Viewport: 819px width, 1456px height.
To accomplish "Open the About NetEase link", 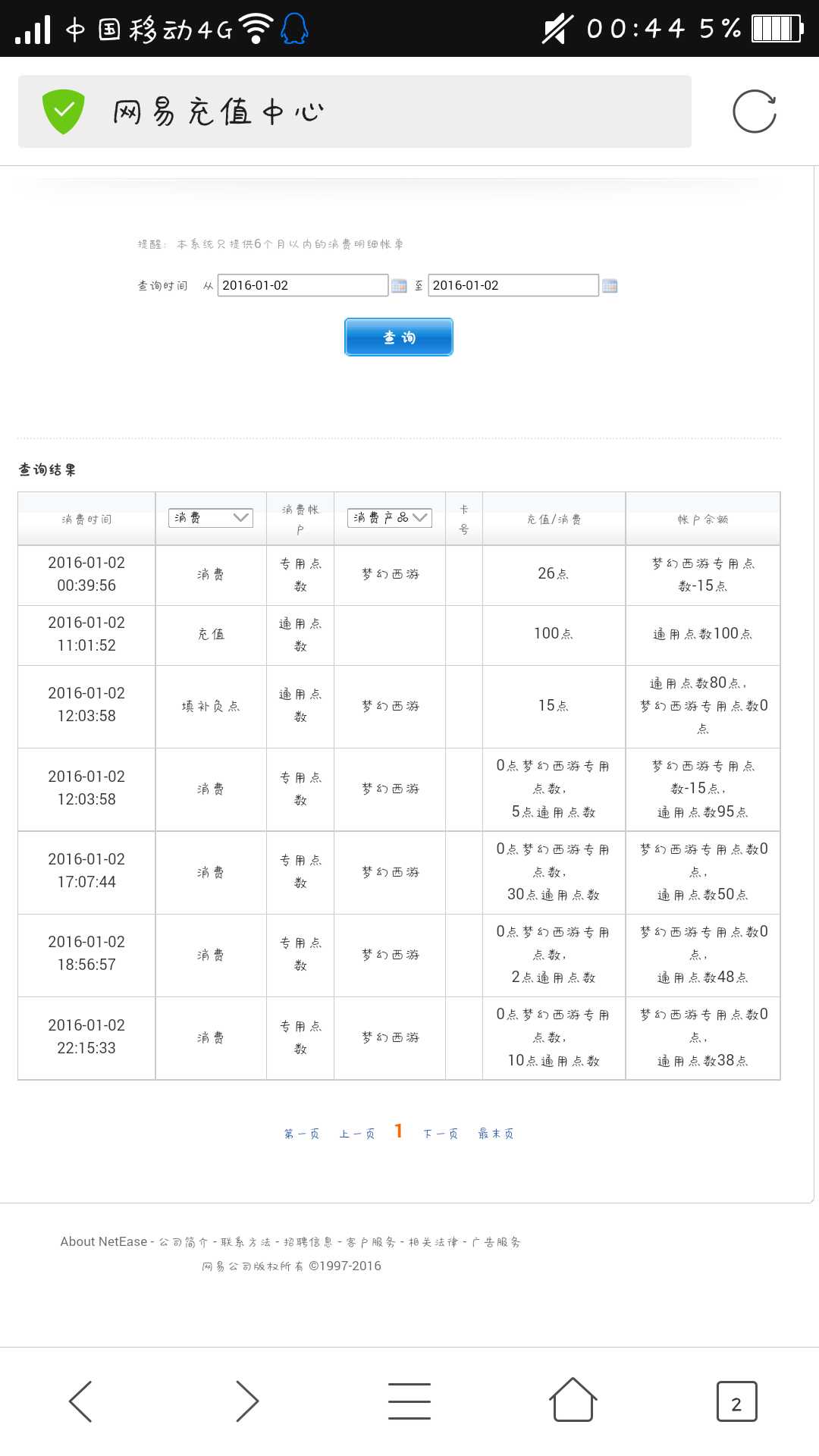I will click(x=104, y=1241).
